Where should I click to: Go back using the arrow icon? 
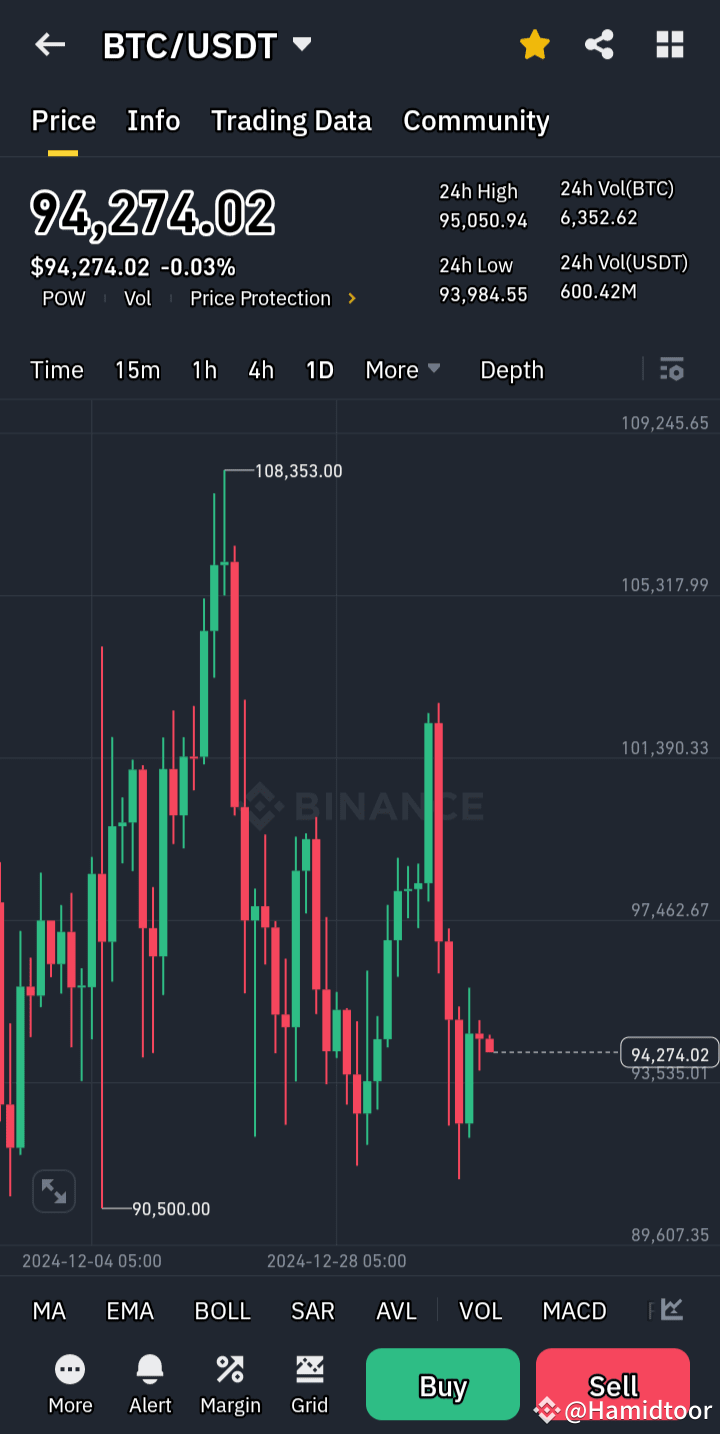(49, 44)
